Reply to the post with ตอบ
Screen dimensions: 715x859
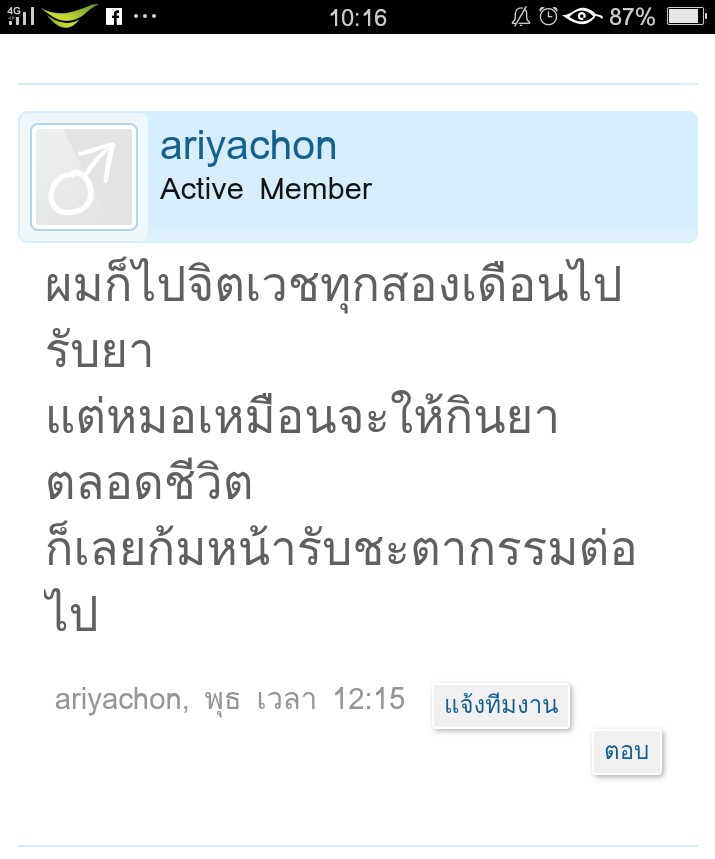pyautogui.click(x=627, y=752)
